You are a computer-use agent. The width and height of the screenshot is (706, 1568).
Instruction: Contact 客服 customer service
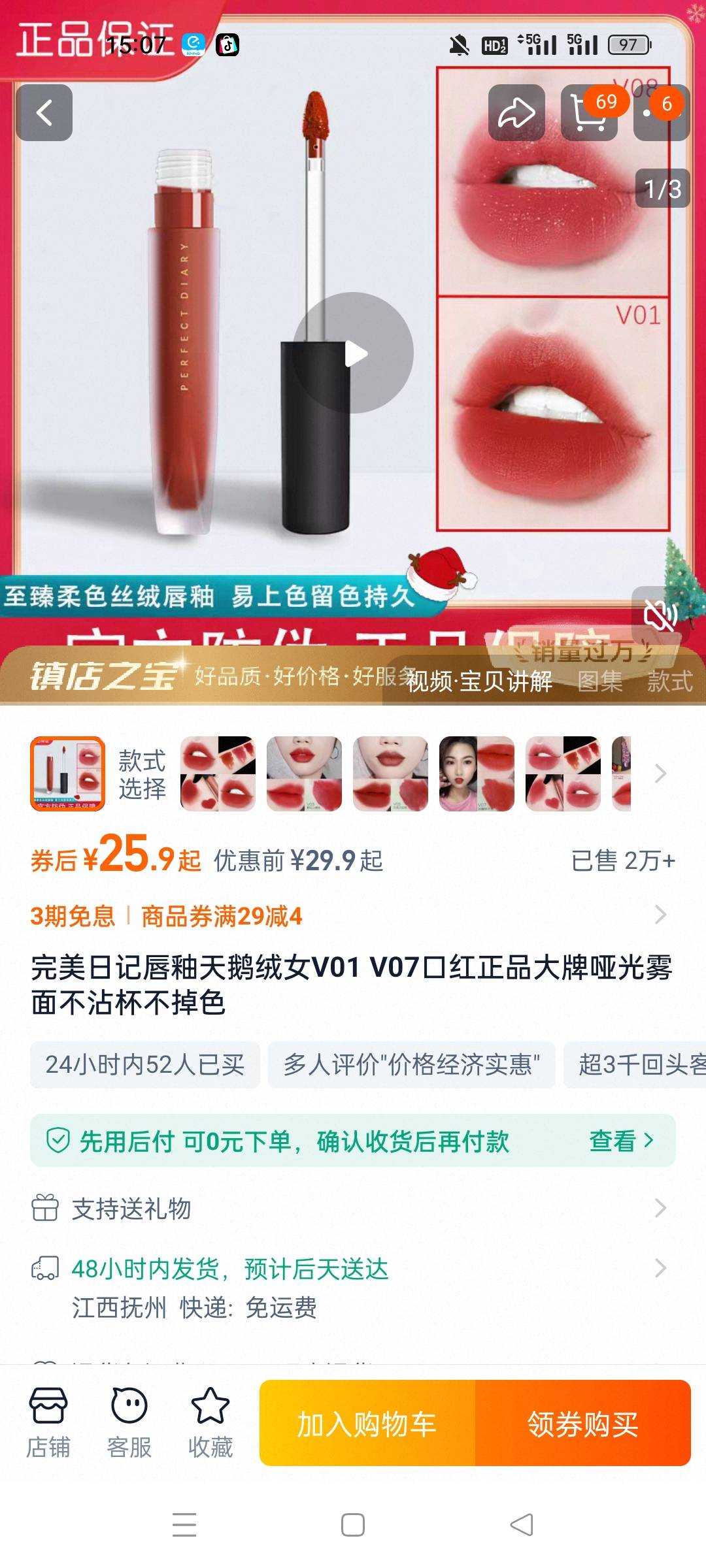tap(129, 1422)
